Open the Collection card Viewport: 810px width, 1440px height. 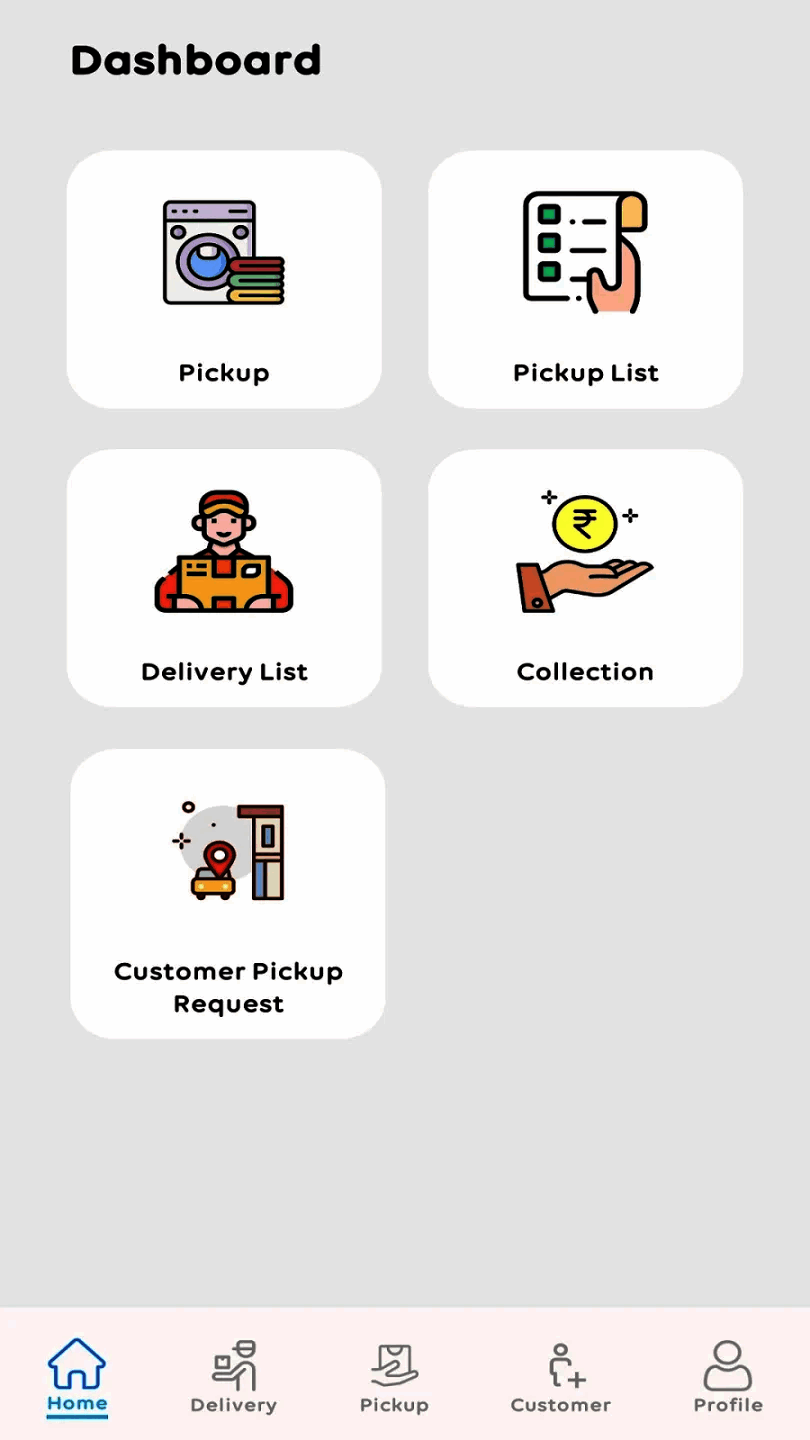[585, 578]
